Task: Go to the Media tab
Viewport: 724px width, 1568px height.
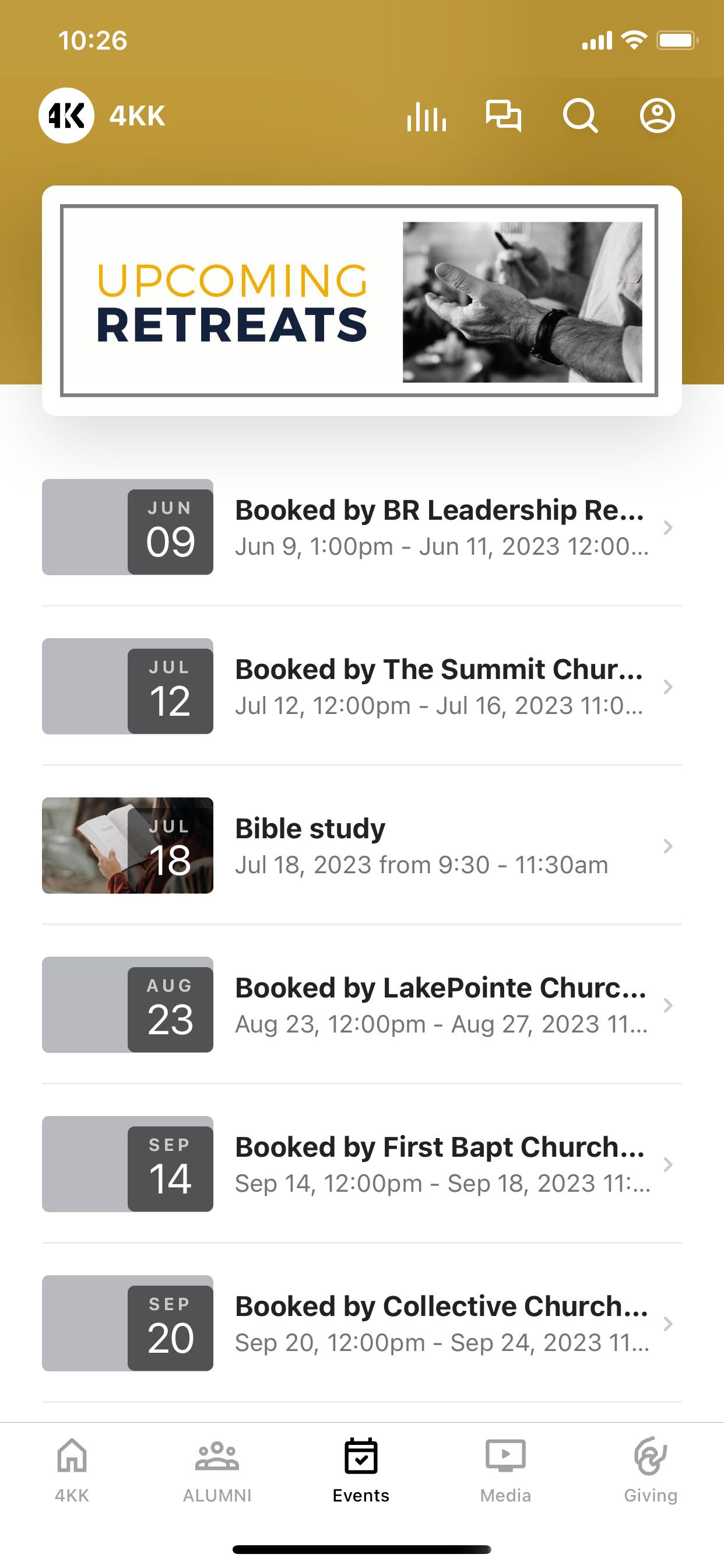Action: pos(505,1471)
